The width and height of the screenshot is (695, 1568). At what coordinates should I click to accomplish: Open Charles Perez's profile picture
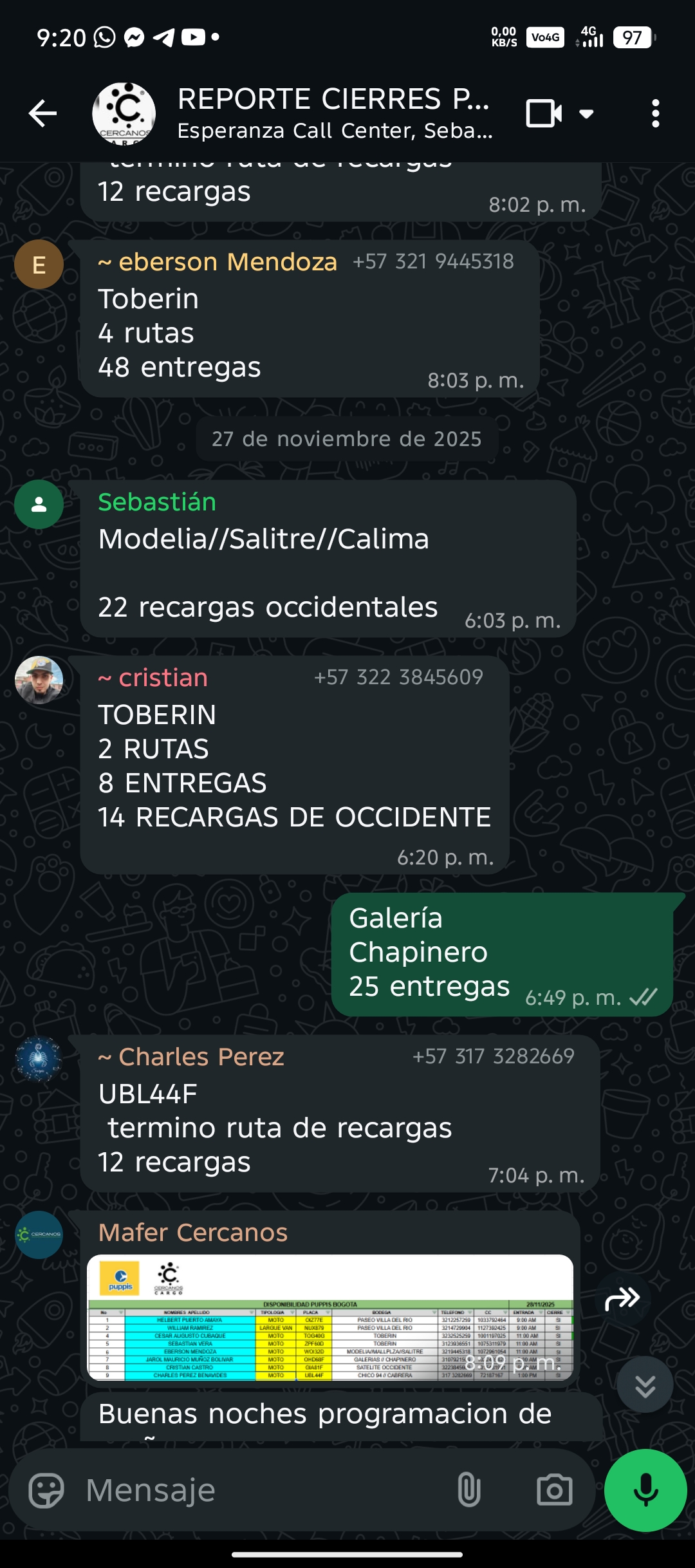point(39,1059)
